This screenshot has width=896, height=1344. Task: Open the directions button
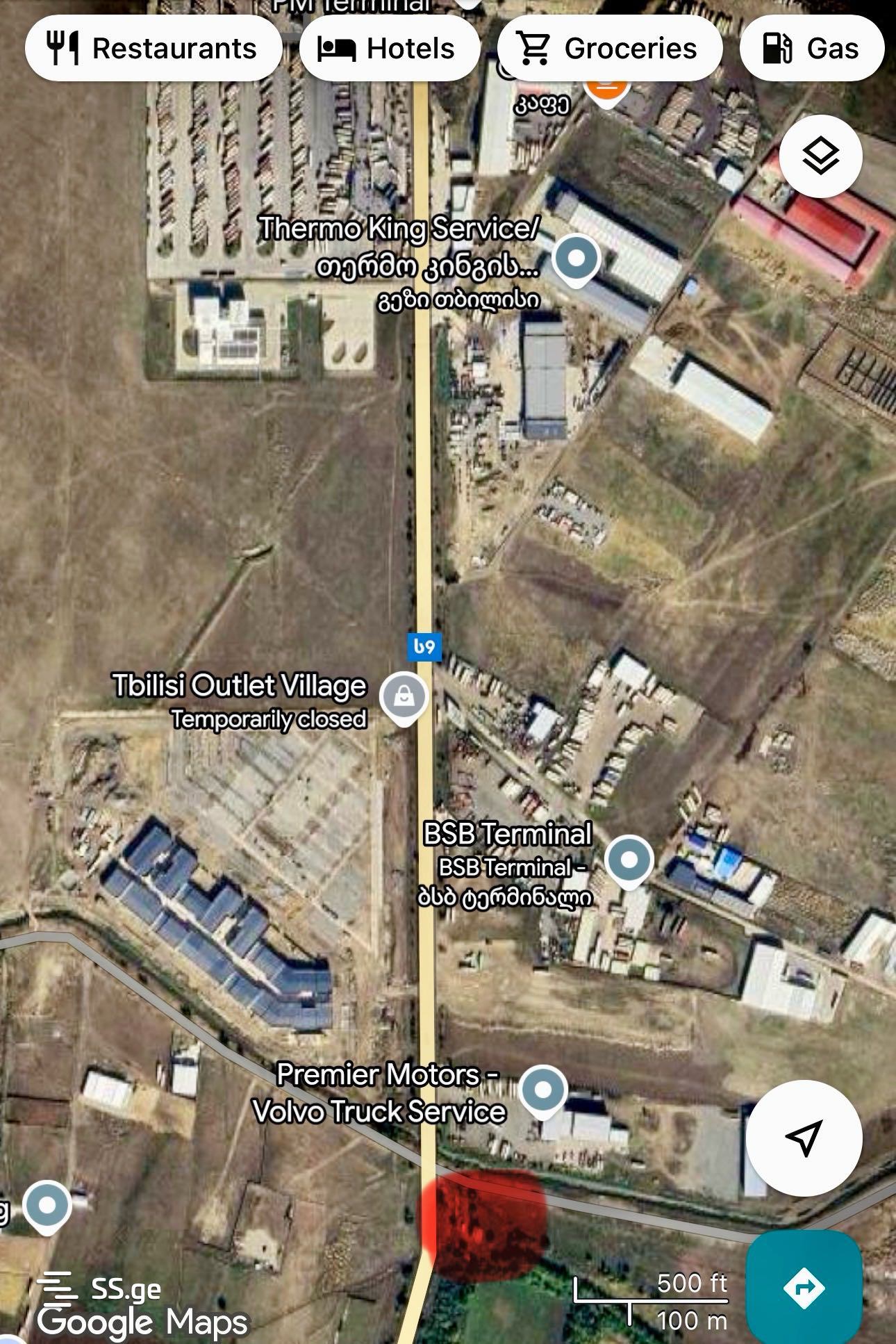coord(804,1288)
